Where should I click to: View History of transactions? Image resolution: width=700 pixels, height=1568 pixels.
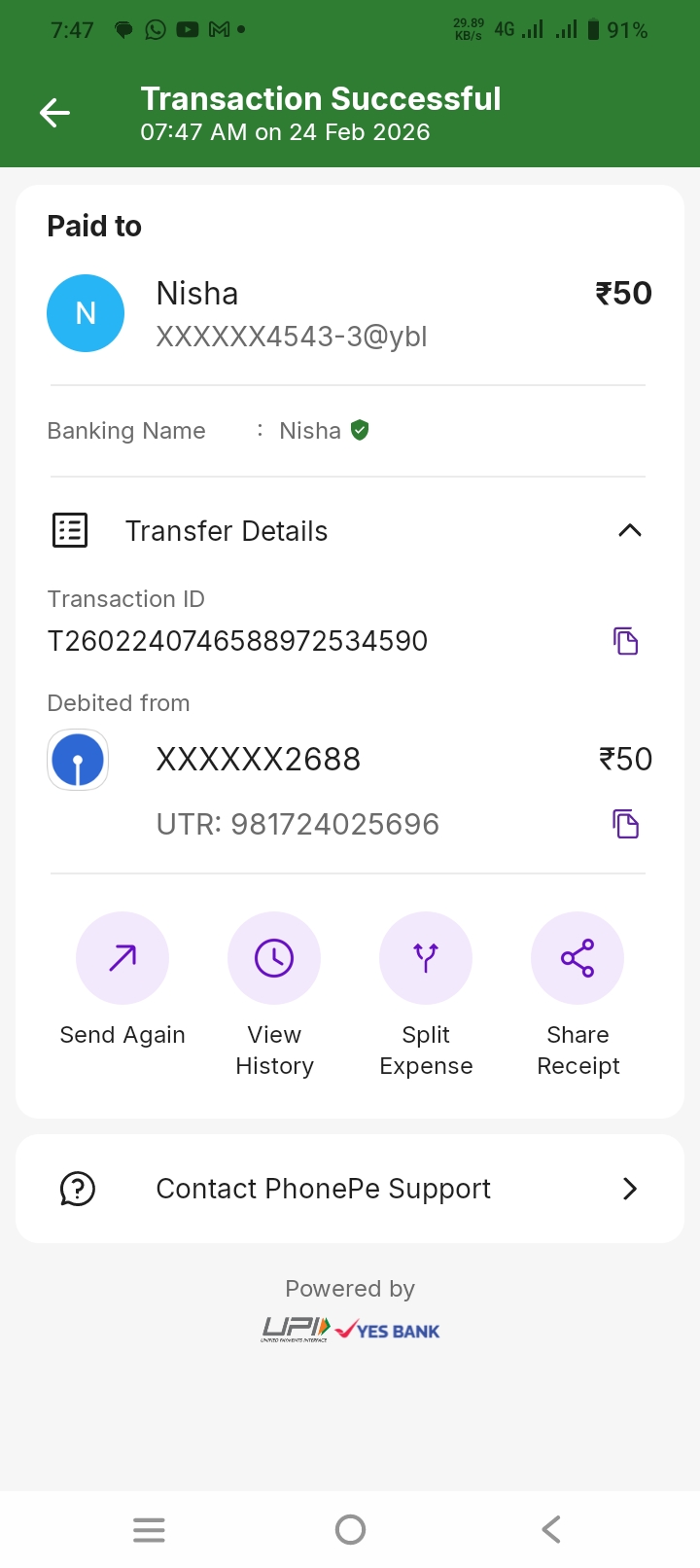coord(274,958)
